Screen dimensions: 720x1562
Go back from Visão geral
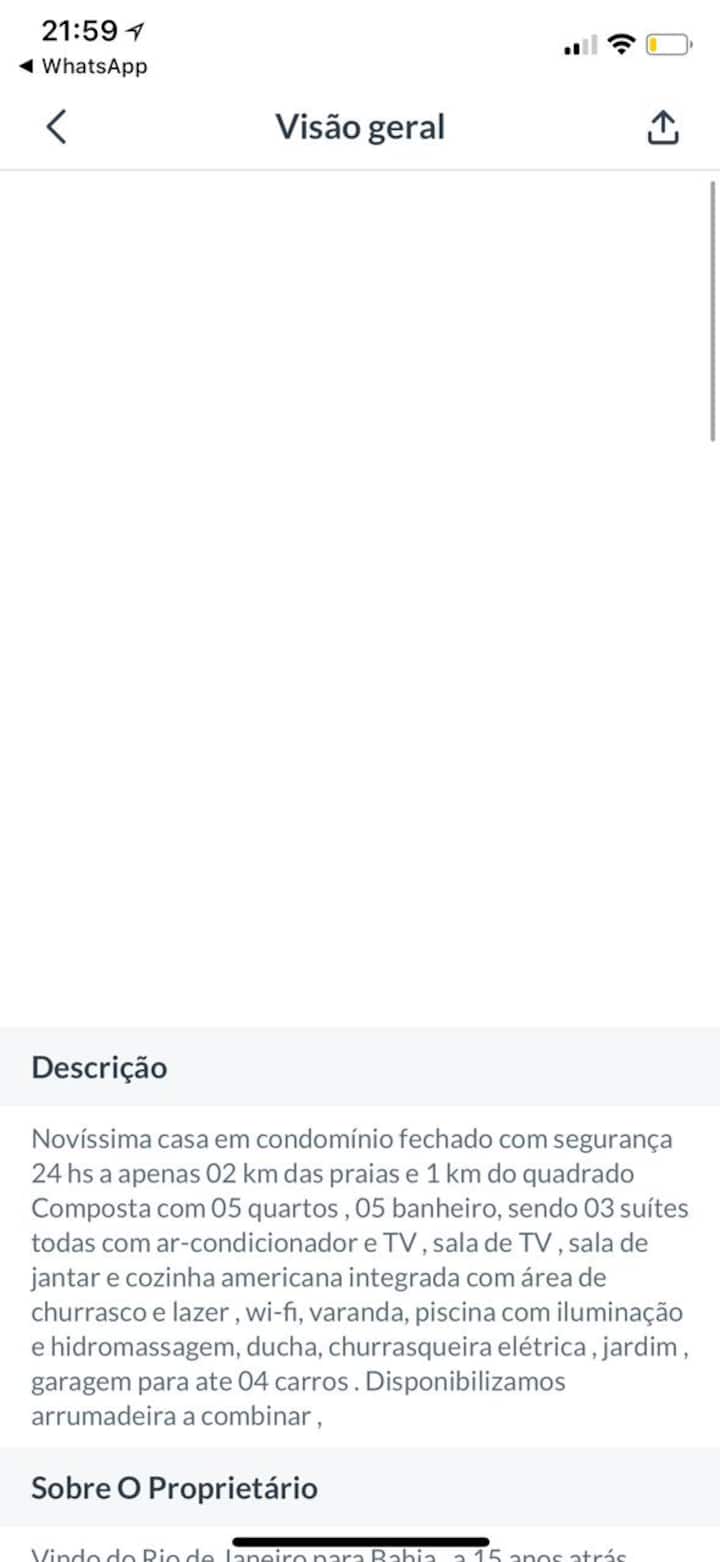point(57,128)
